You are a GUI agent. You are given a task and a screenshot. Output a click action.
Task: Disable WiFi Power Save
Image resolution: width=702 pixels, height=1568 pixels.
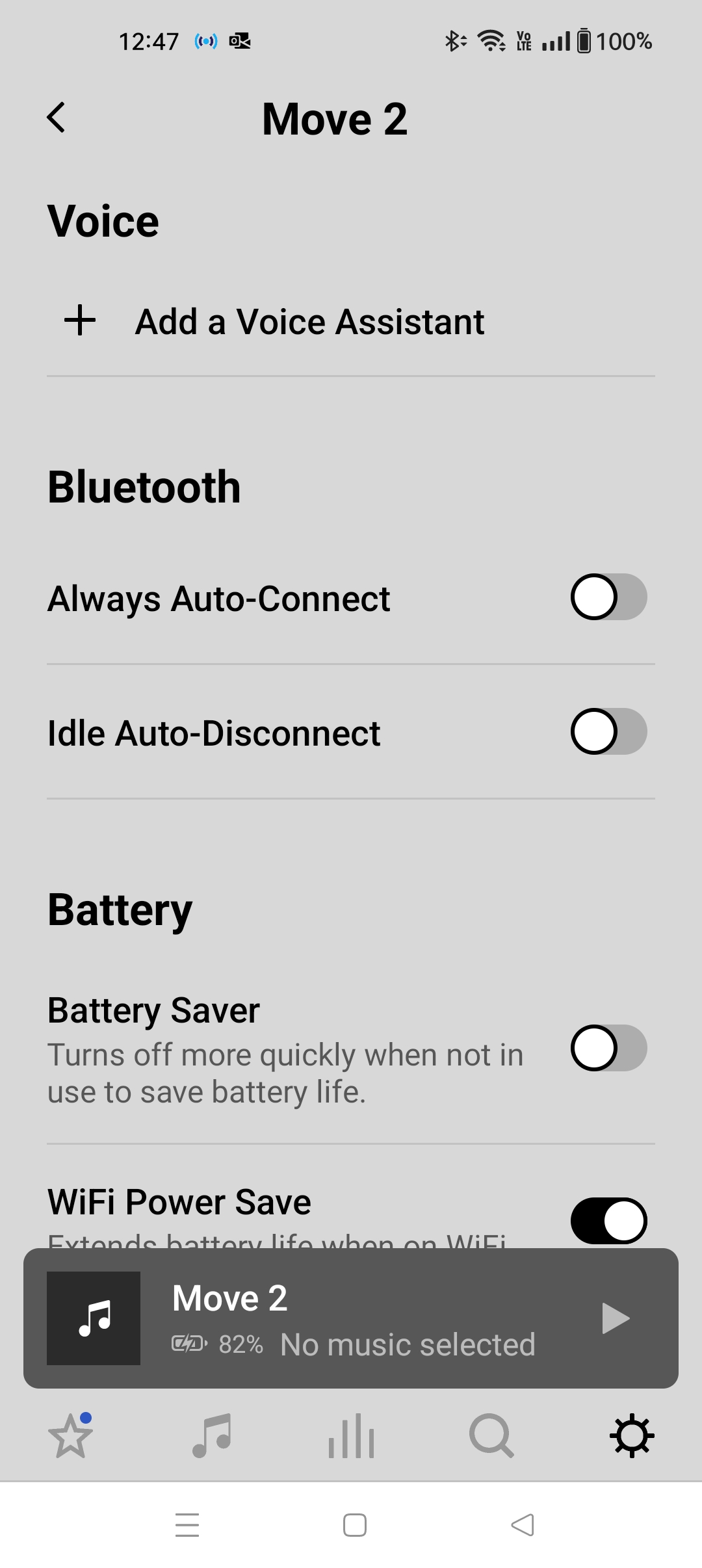click(608, 1221)
